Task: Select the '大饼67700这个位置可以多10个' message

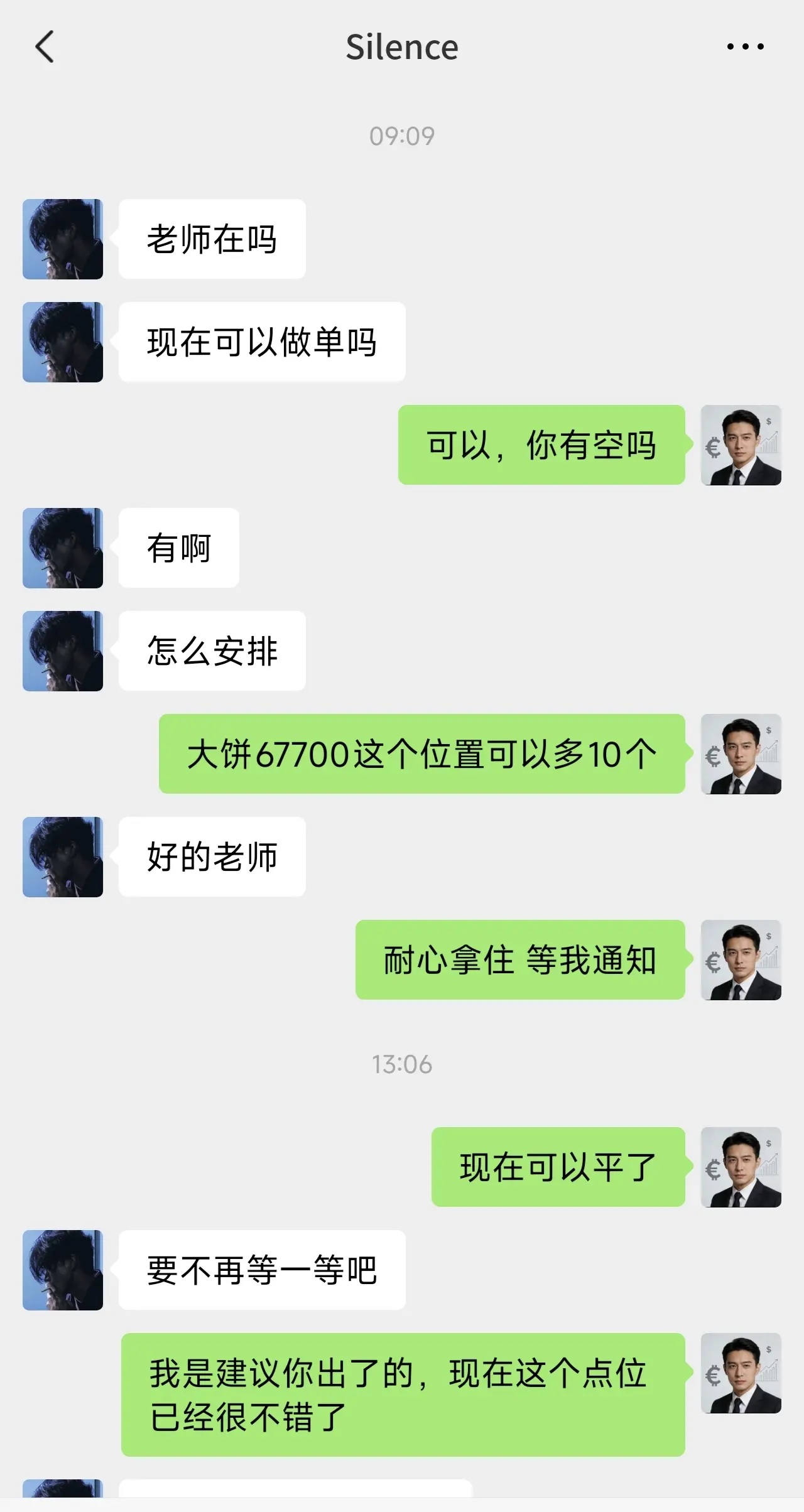Action: tap(421, 754)
